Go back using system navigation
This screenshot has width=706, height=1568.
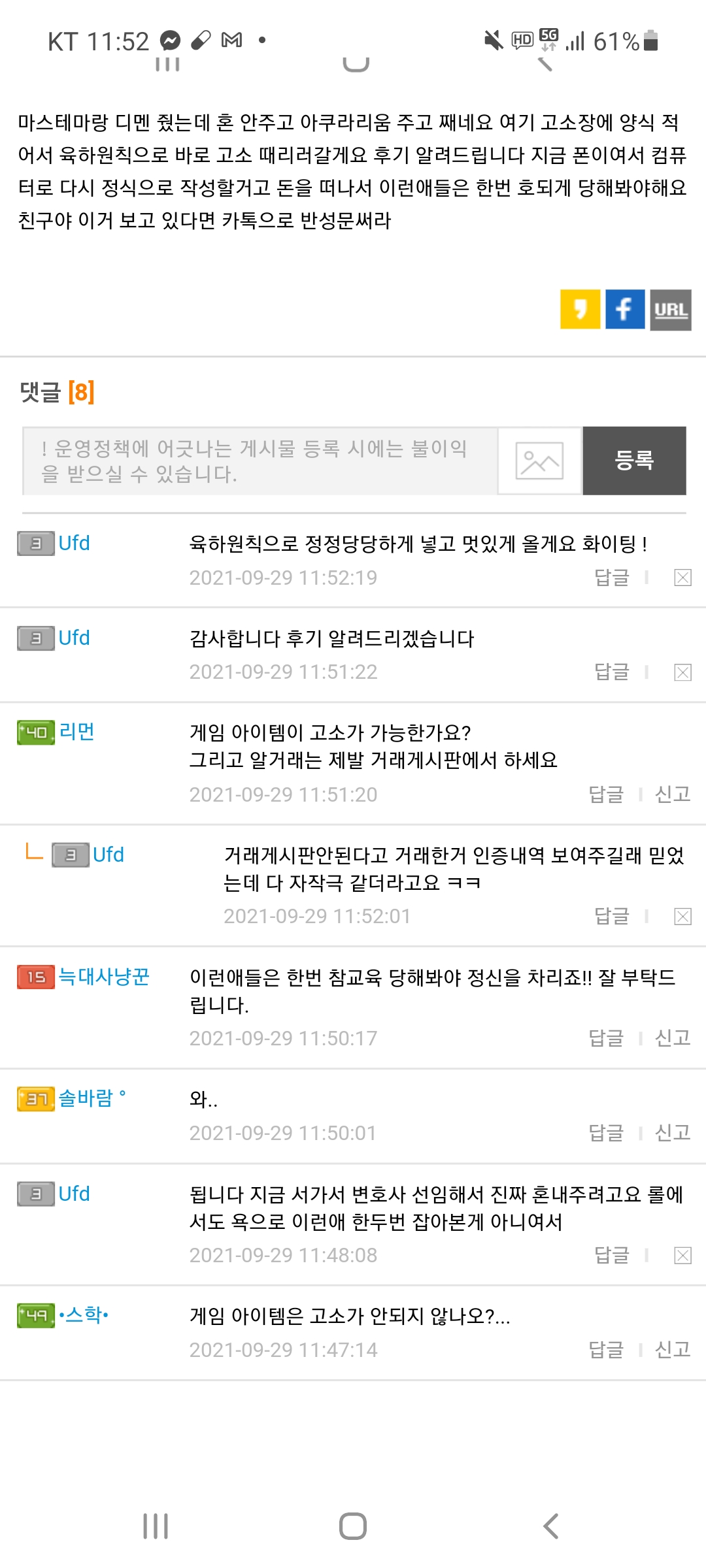[x=551, y=1526]
